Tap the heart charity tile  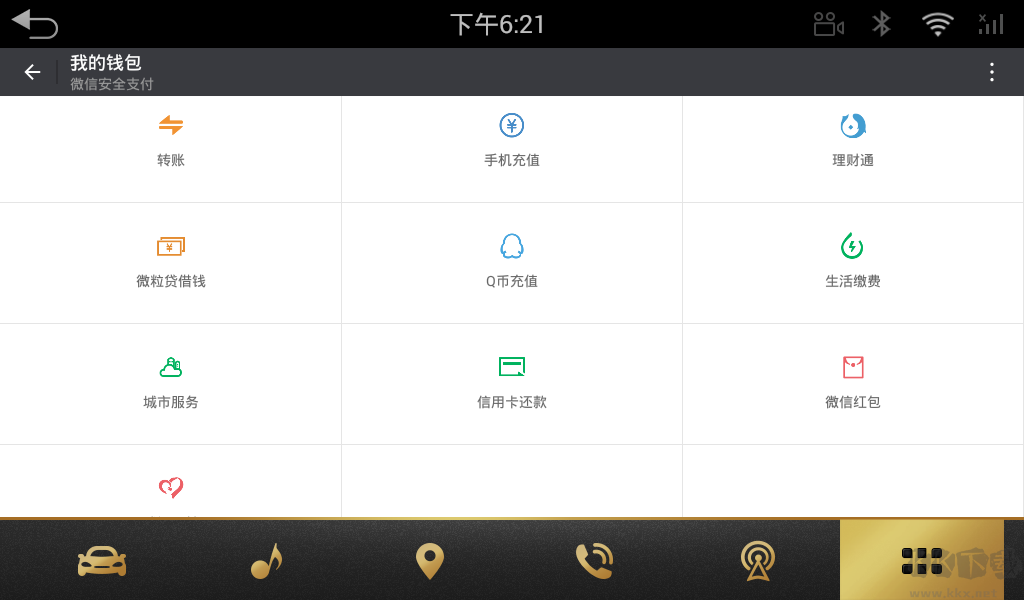(171, 488)
